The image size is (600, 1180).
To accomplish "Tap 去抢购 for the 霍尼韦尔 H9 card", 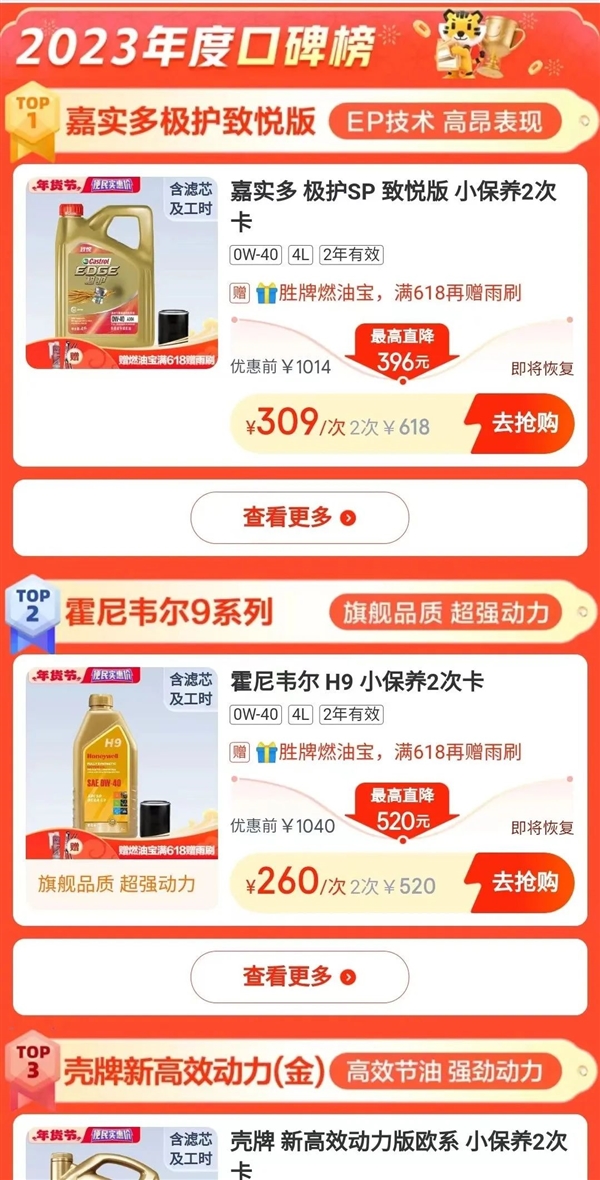I will click(523, 881).
